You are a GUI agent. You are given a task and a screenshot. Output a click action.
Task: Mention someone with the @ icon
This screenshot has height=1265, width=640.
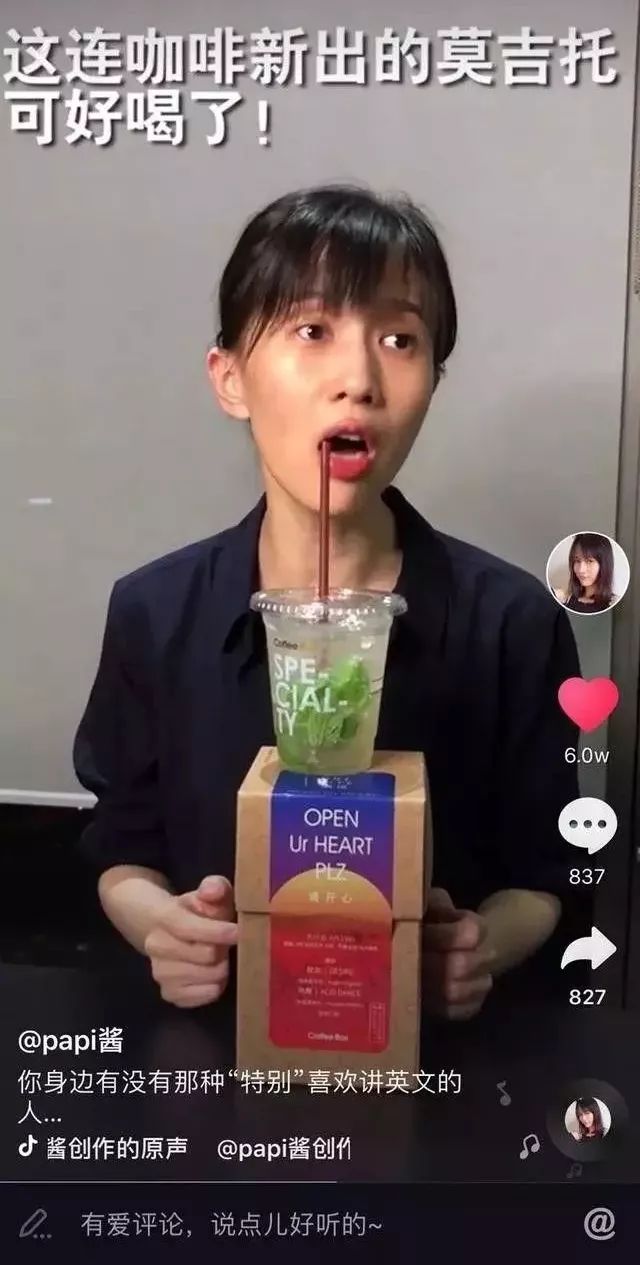point(599,1224)
